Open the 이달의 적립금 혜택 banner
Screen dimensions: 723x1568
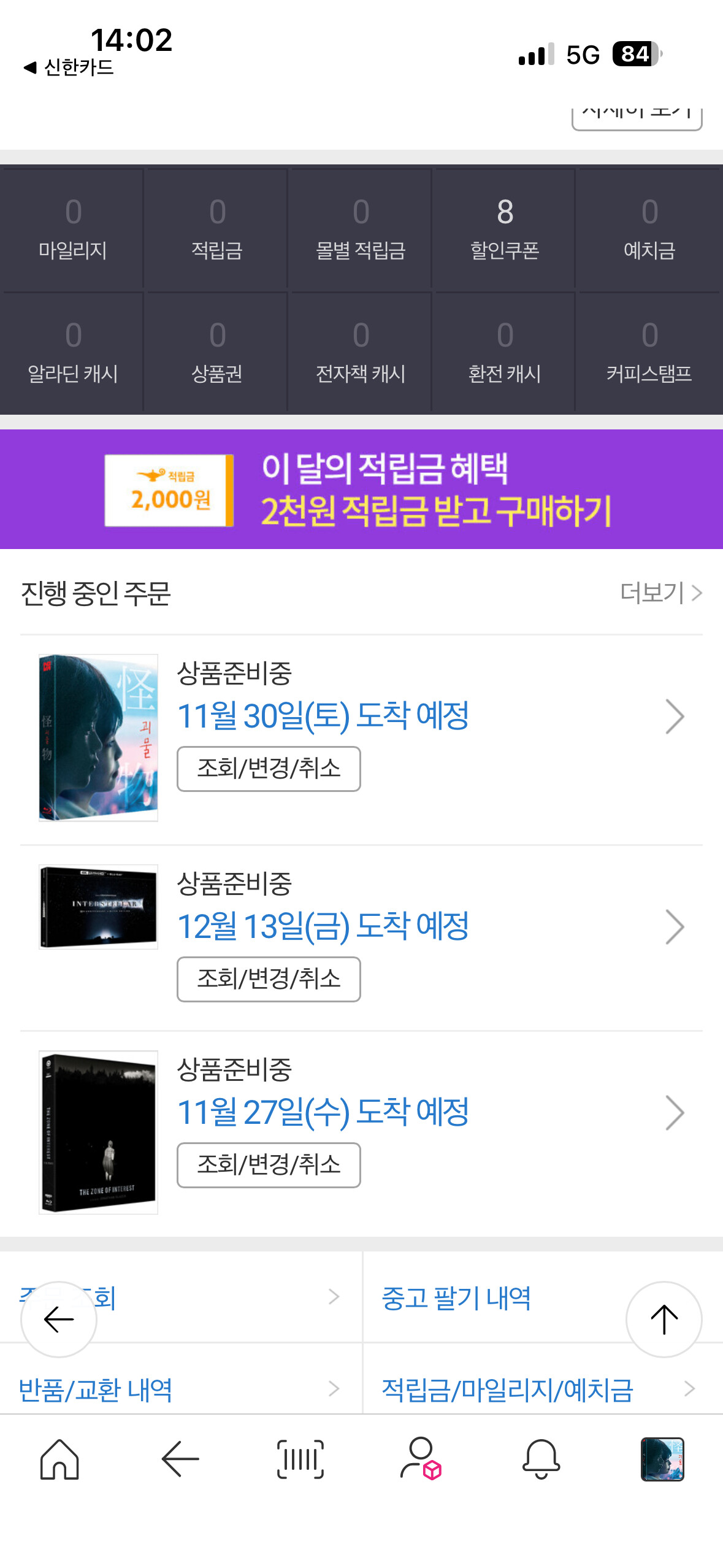point(361,489)
